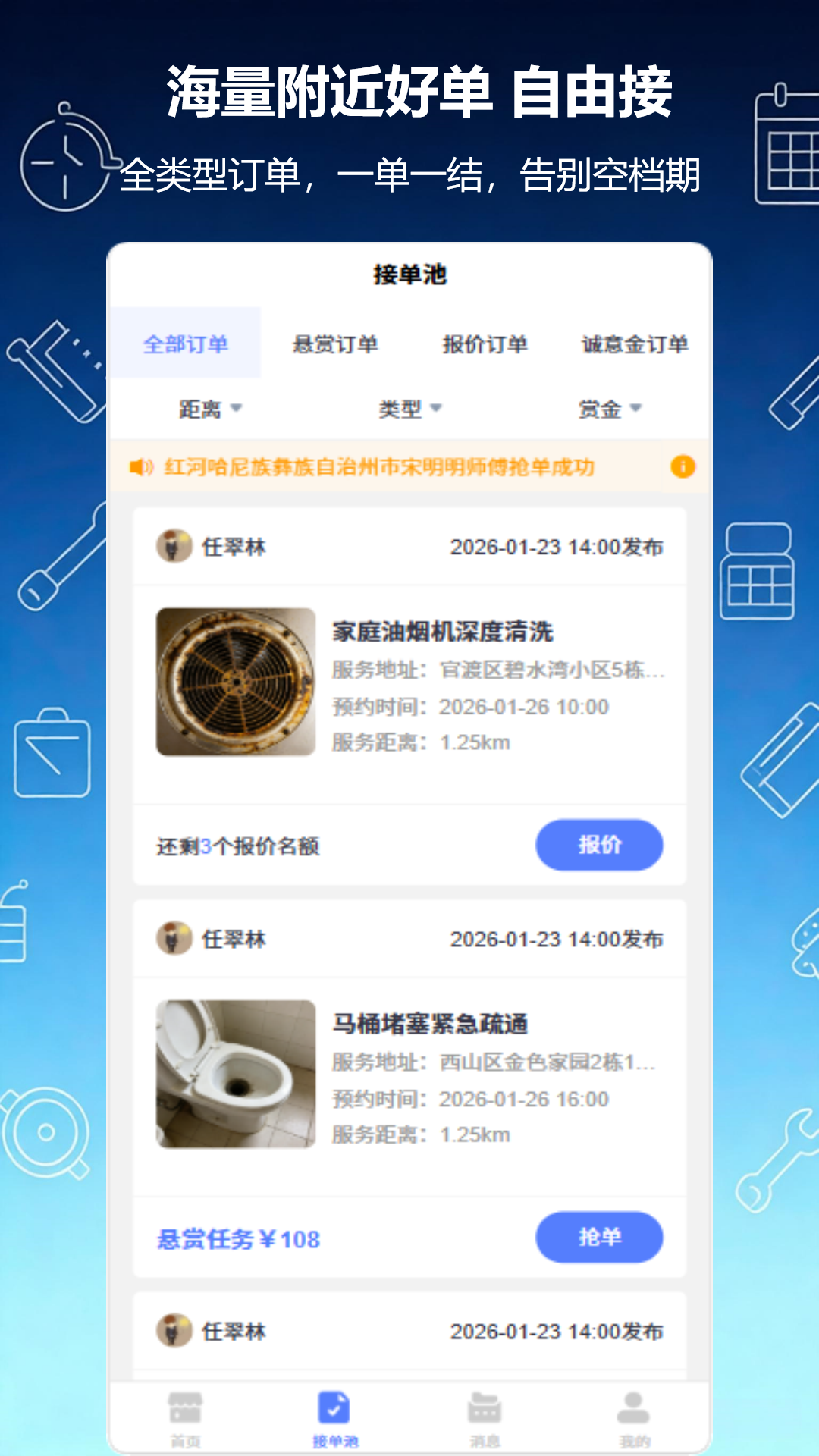Viewport: 819px width, 1456px height.
Task: Click 任翠林's avatar on the first order
Action: (173, 546)
